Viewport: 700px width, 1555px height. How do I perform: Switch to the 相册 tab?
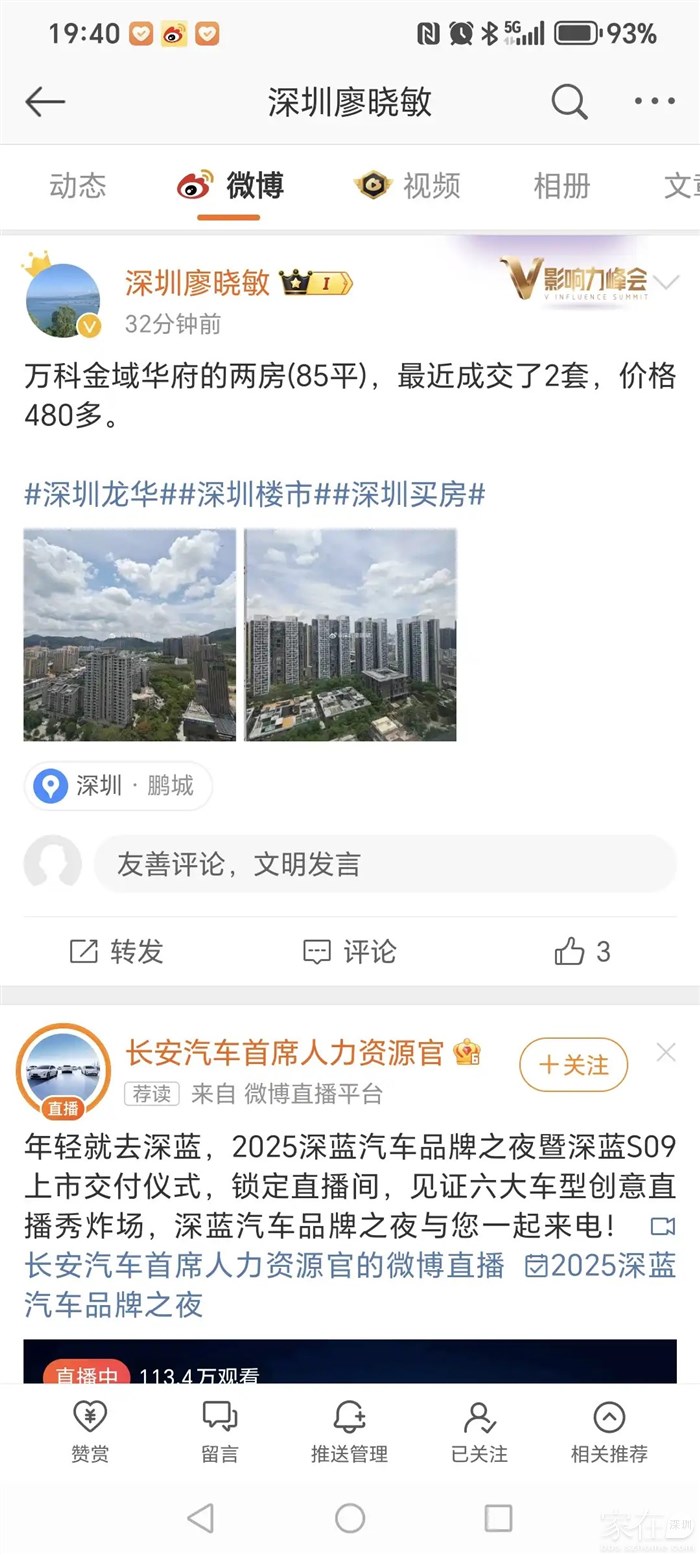tap(561, 186)
